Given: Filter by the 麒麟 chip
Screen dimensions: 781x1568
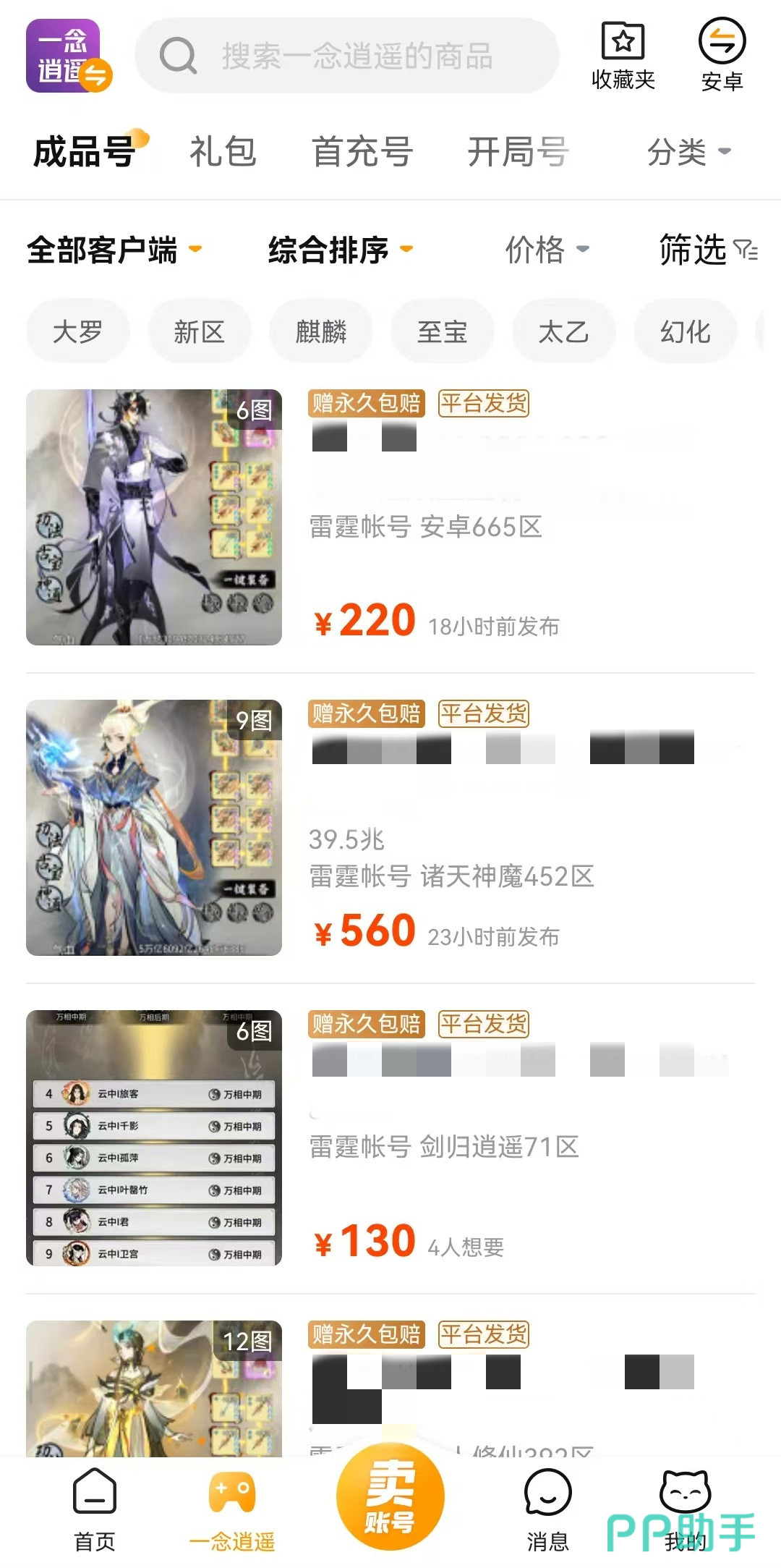Looking at the screenshot, I should (321, 332).
